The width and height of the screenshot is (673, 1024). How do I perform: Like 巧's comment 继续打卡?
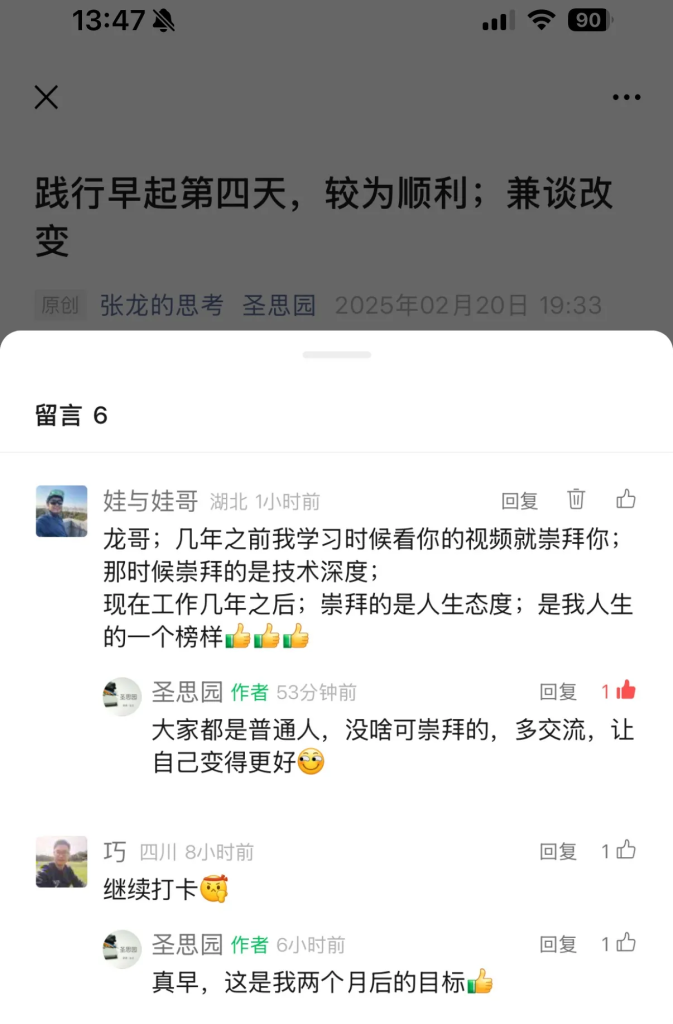[x=625, y=850]
